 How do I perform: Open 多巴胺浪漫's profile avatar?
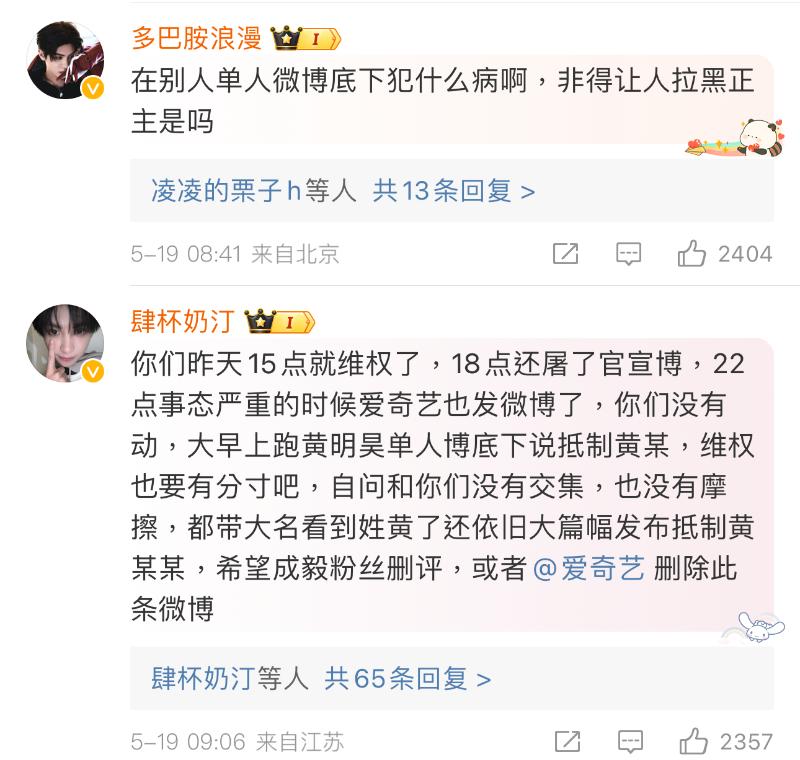coord(64,60)
